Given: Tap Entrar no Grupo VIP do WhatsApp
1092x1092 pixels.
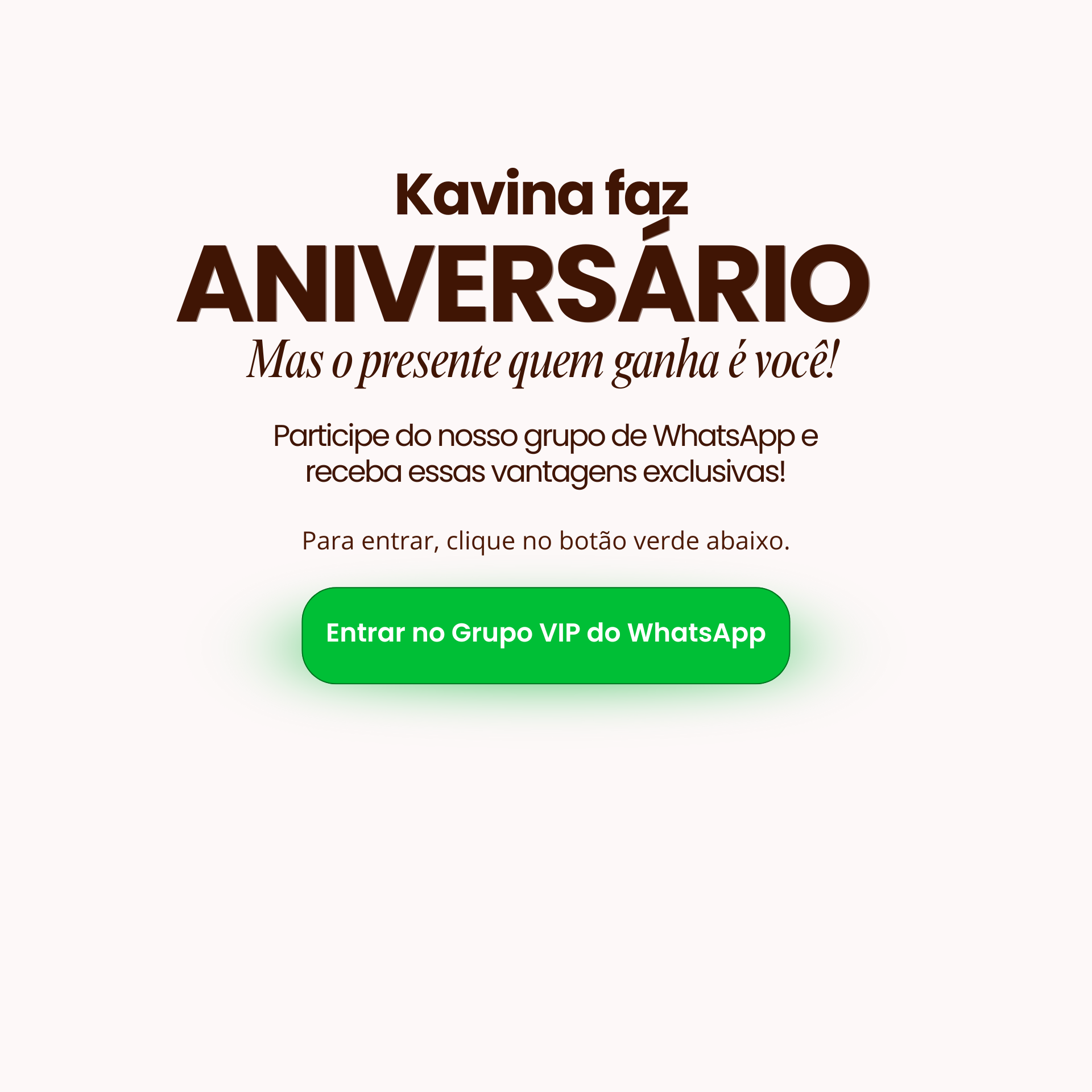Looking at the screenshot, I should pyautogui.click(x=545, y=635).
